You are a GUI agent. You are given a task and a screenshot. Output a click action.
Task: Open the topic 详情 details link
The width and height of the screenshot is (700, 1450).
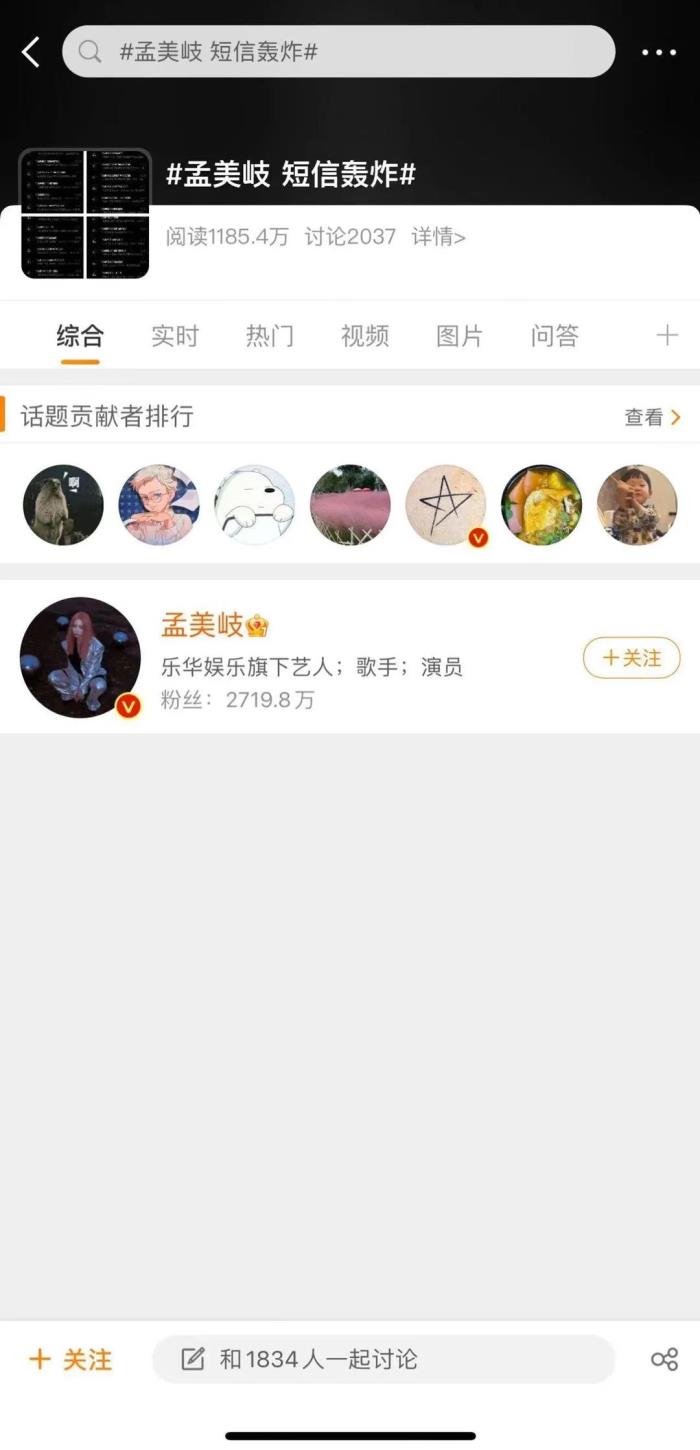(438, 237)
